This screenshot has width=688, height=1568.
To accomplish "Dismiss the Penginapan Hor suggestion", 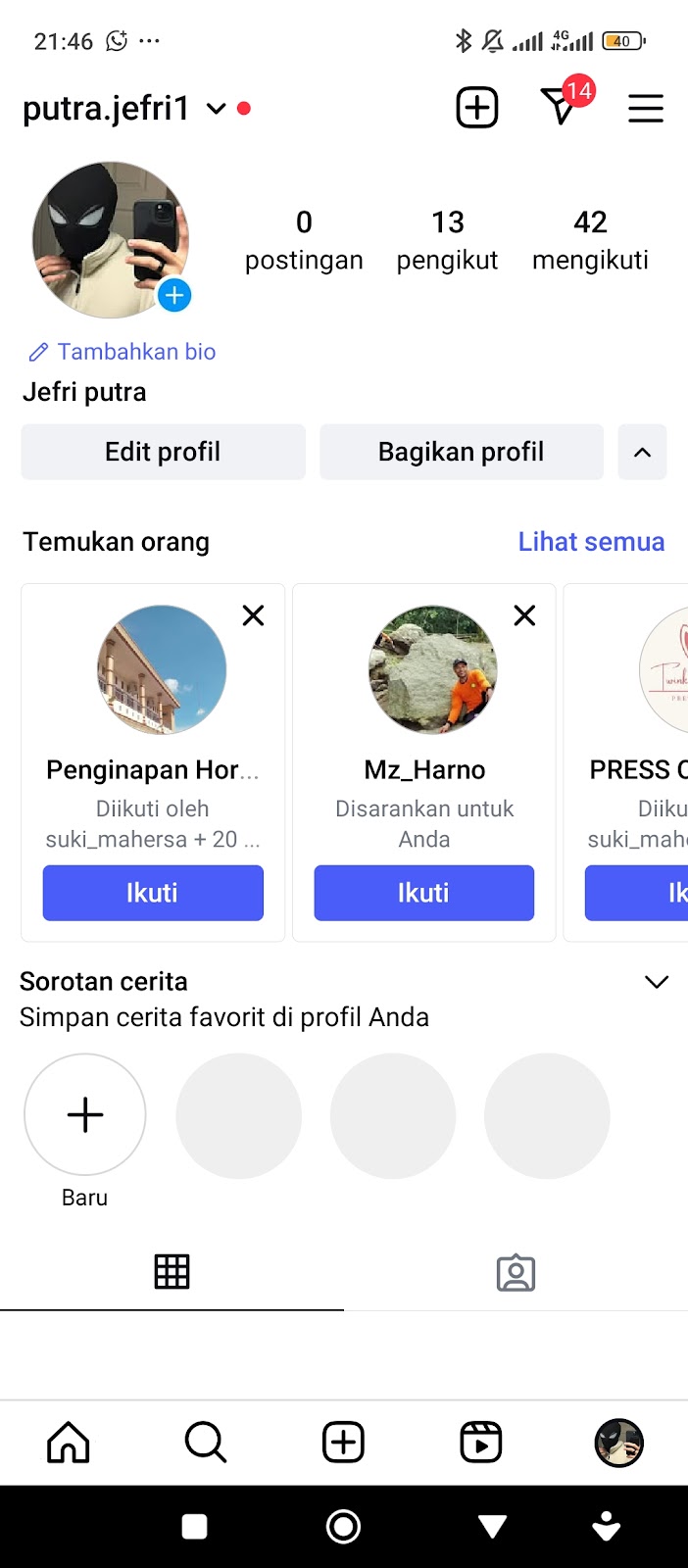I will tap(253, 615).
